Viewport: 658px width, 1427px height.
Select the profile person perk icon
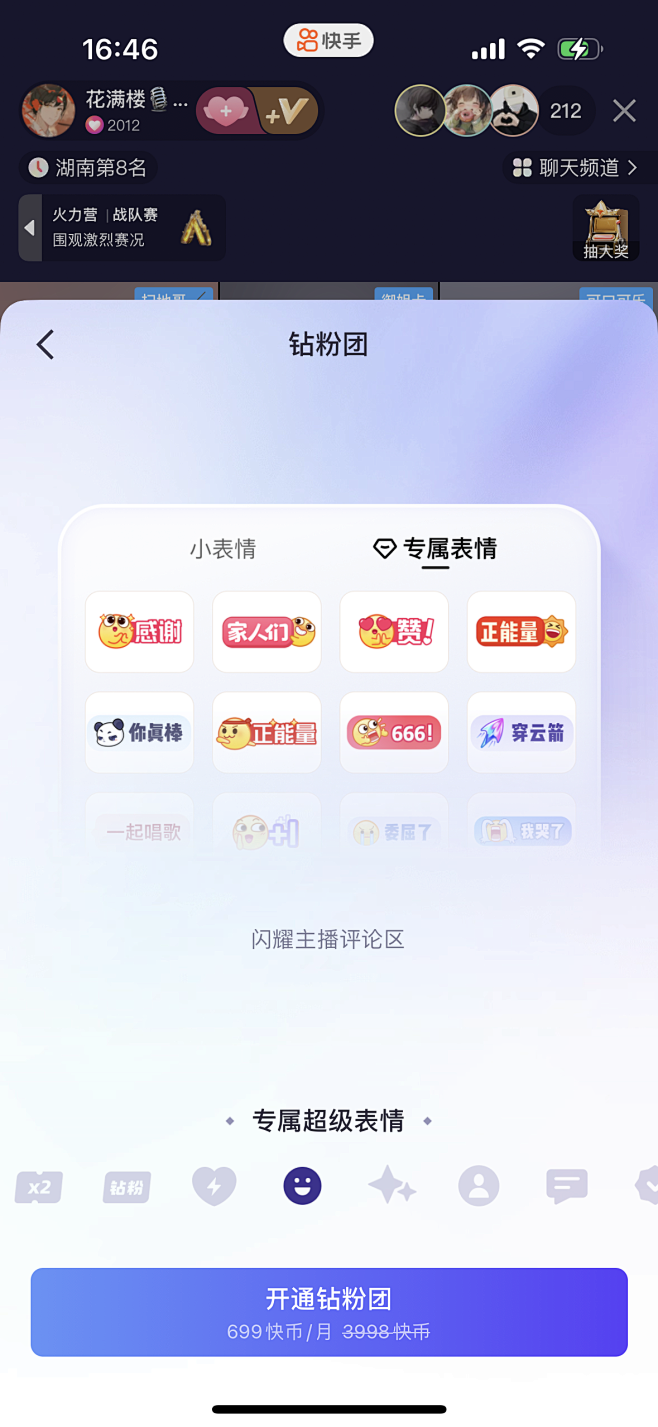point(479,1187)
